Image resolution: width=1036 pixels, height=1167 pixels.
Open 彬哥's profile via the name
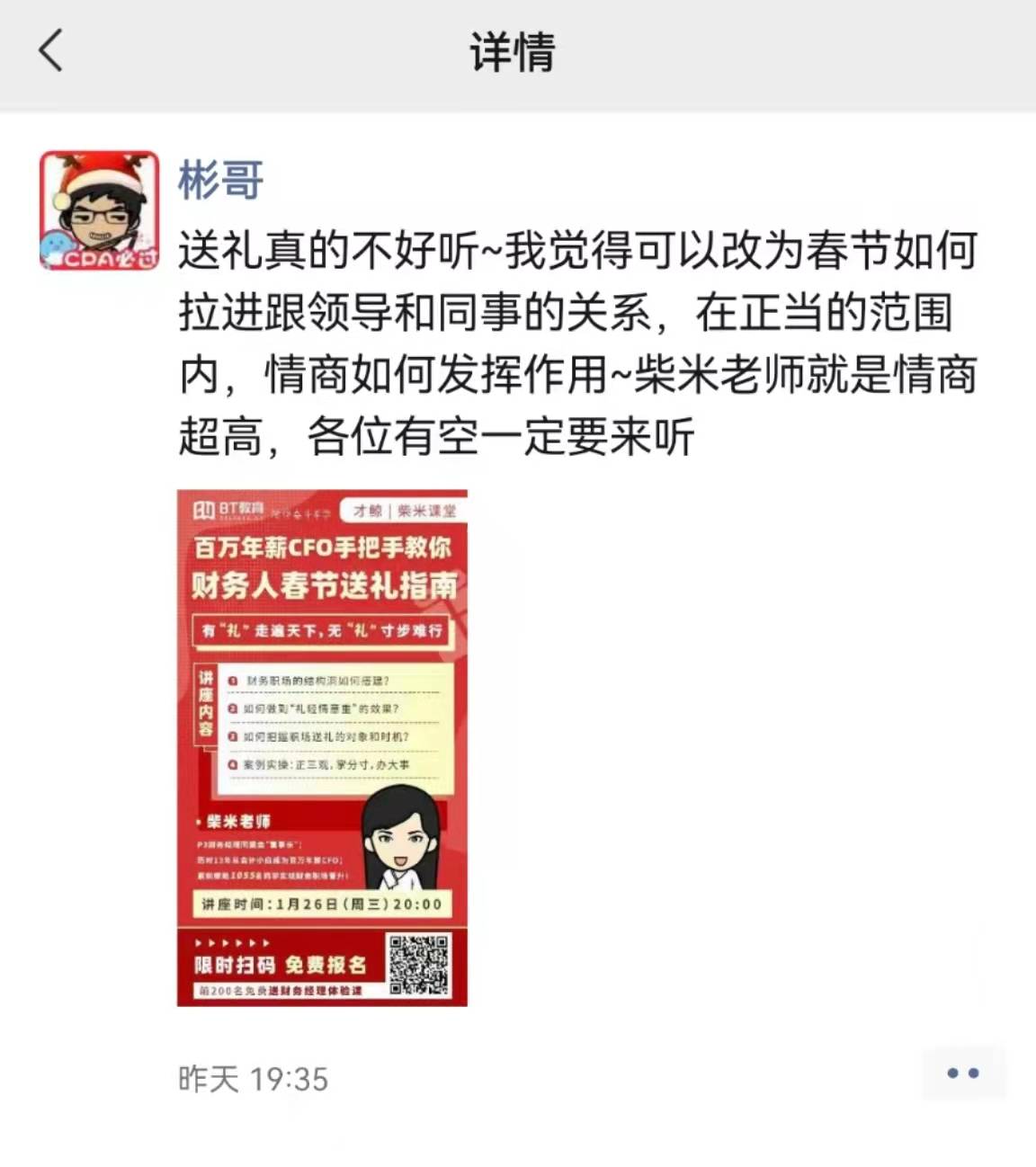point(220,180)
